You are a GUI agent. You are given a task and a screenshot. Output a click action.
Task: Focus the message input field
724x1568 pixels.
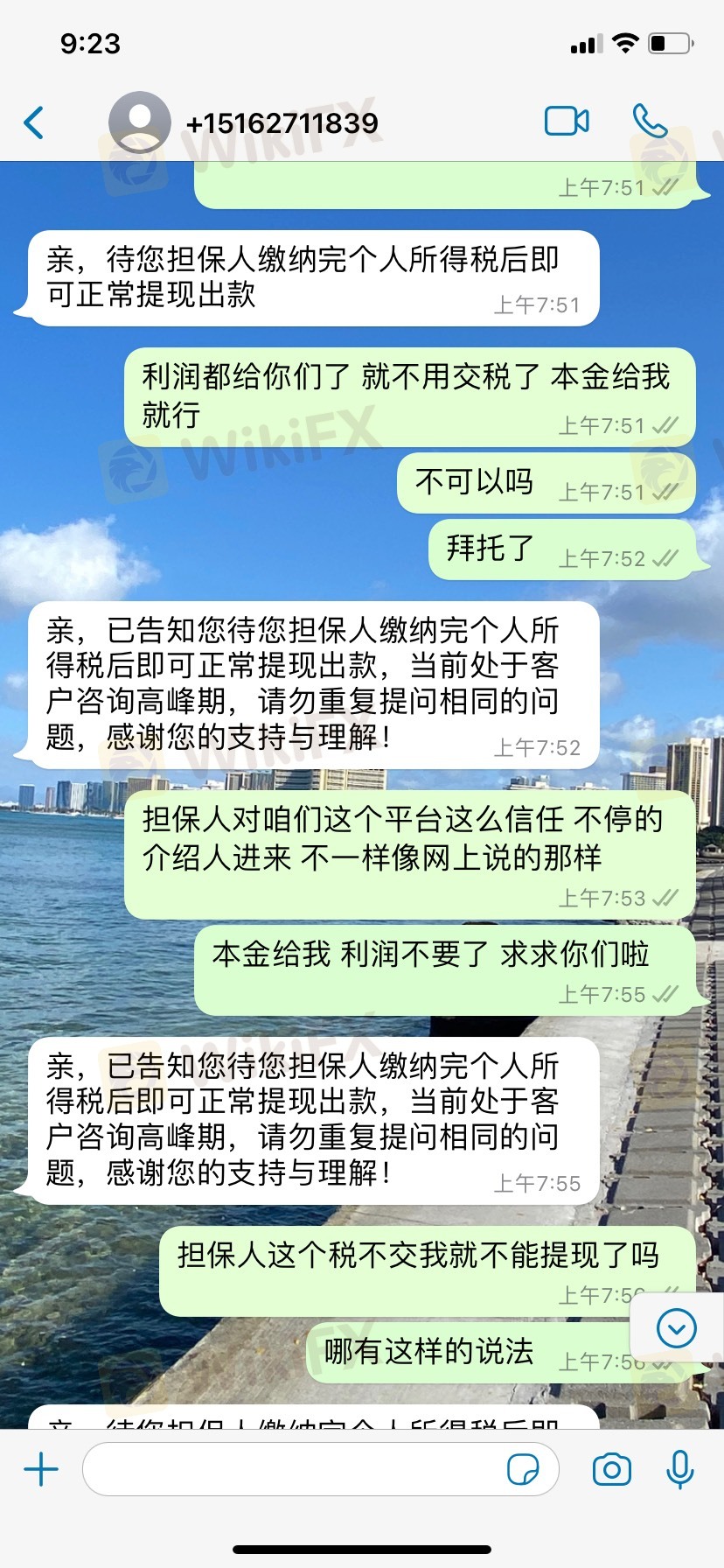click(289, 1469)
